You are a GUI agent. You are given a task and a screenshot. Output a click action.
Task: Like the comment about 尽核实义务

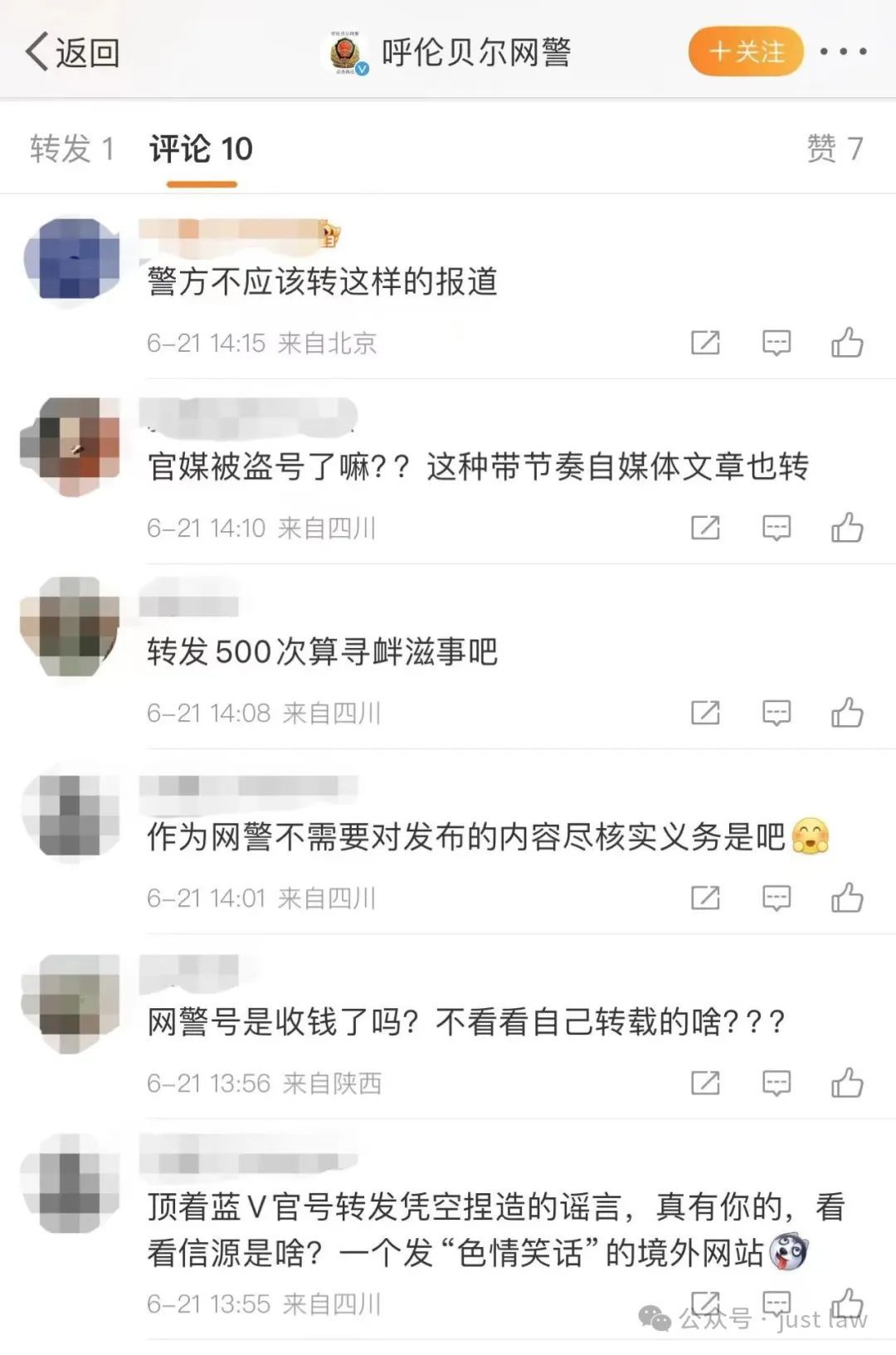point(847,897)
